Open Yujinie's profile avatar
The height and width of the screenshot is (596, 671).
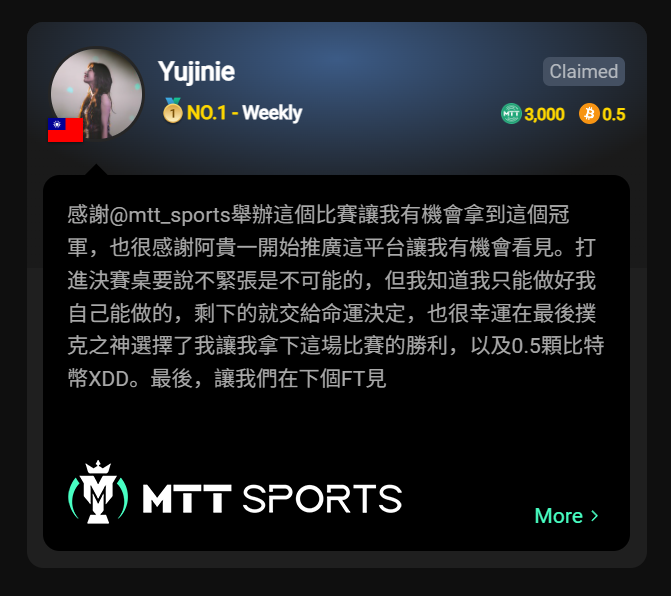[97, 94]
